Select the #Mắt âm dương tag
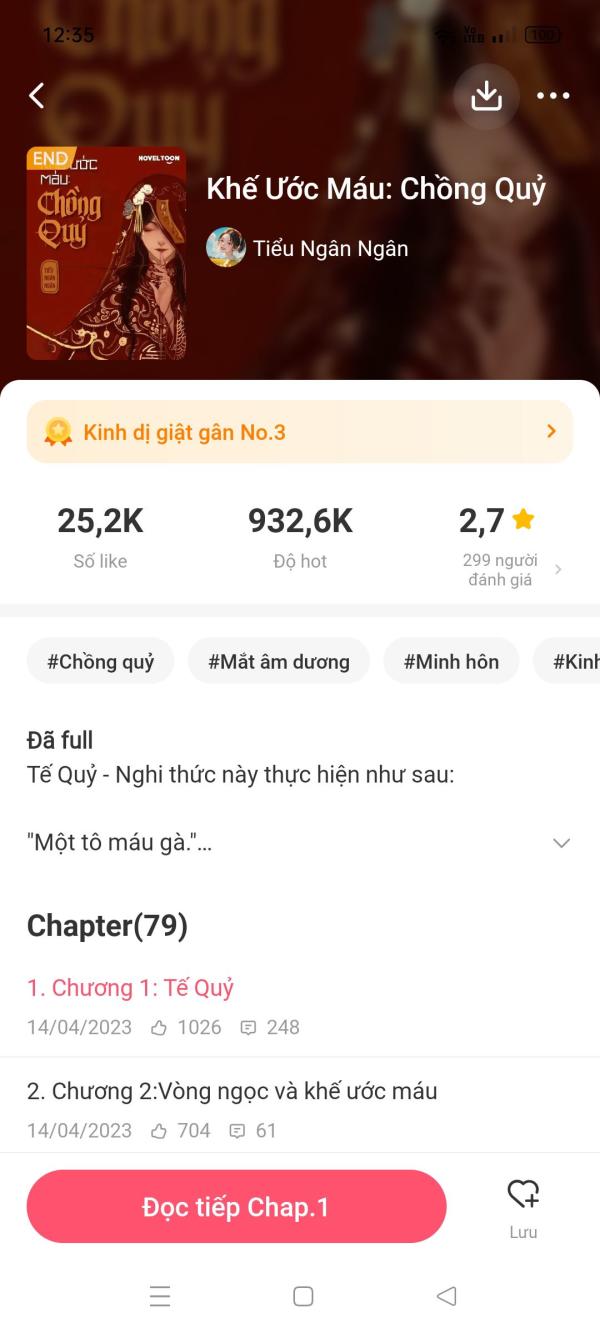 point(279,661)
